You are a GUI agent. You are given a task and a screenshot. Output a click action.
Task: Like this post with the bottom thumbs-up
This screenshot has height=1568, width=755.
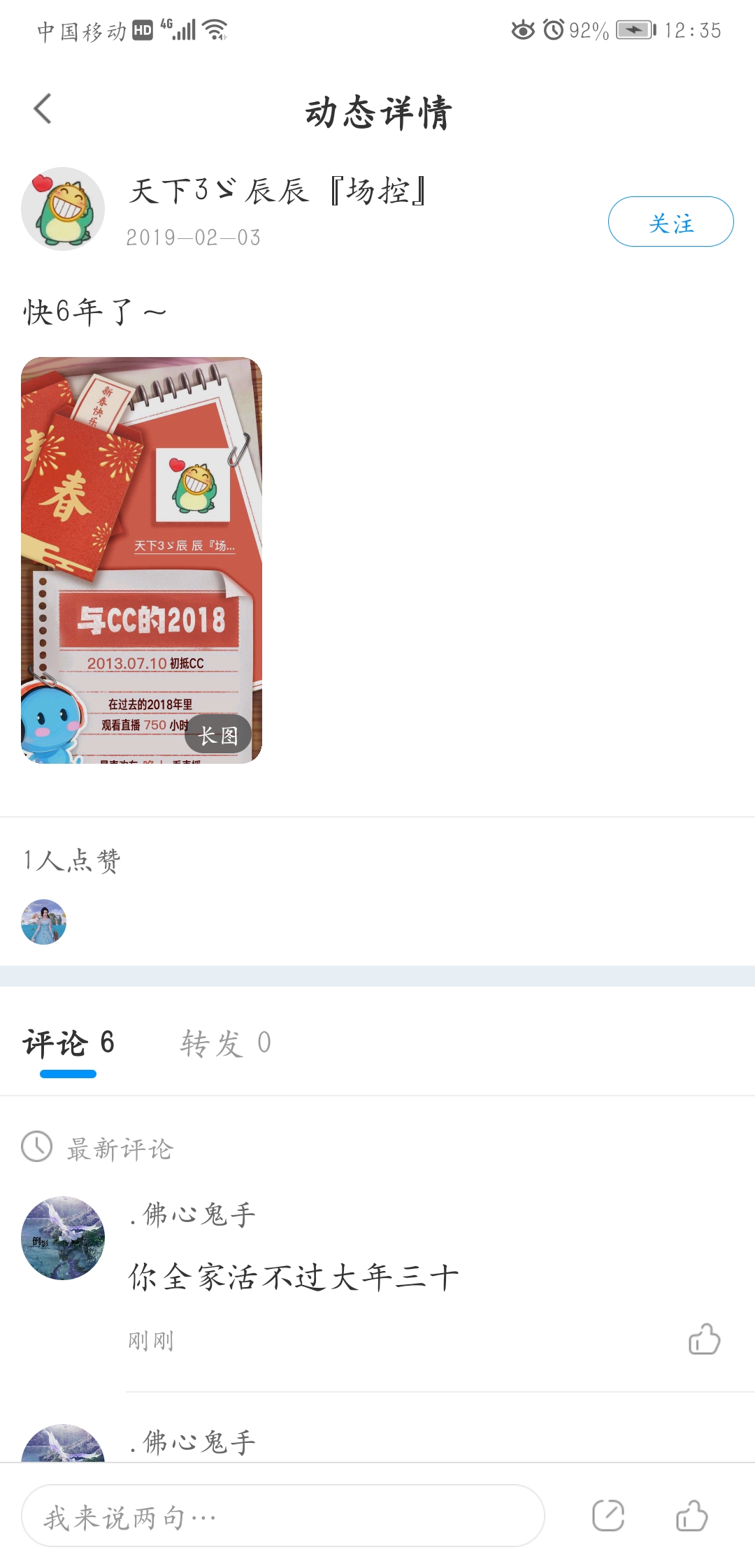click(691, 1516)
